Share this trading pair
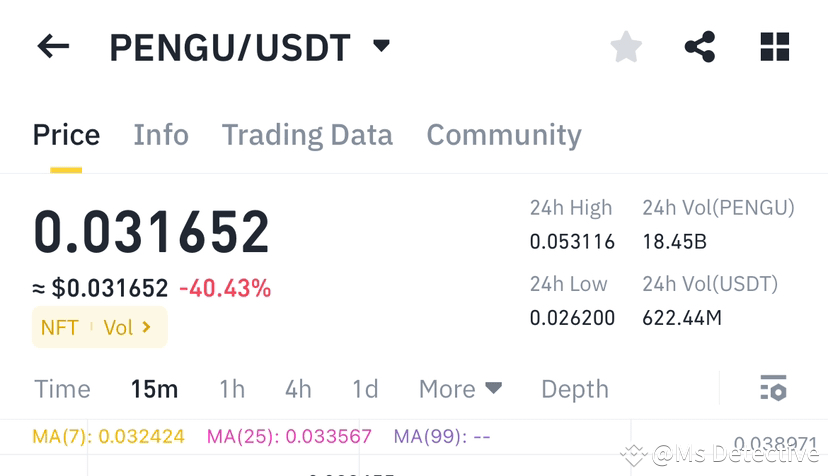Viewport: 828px width, 476px height. (700, 47)
